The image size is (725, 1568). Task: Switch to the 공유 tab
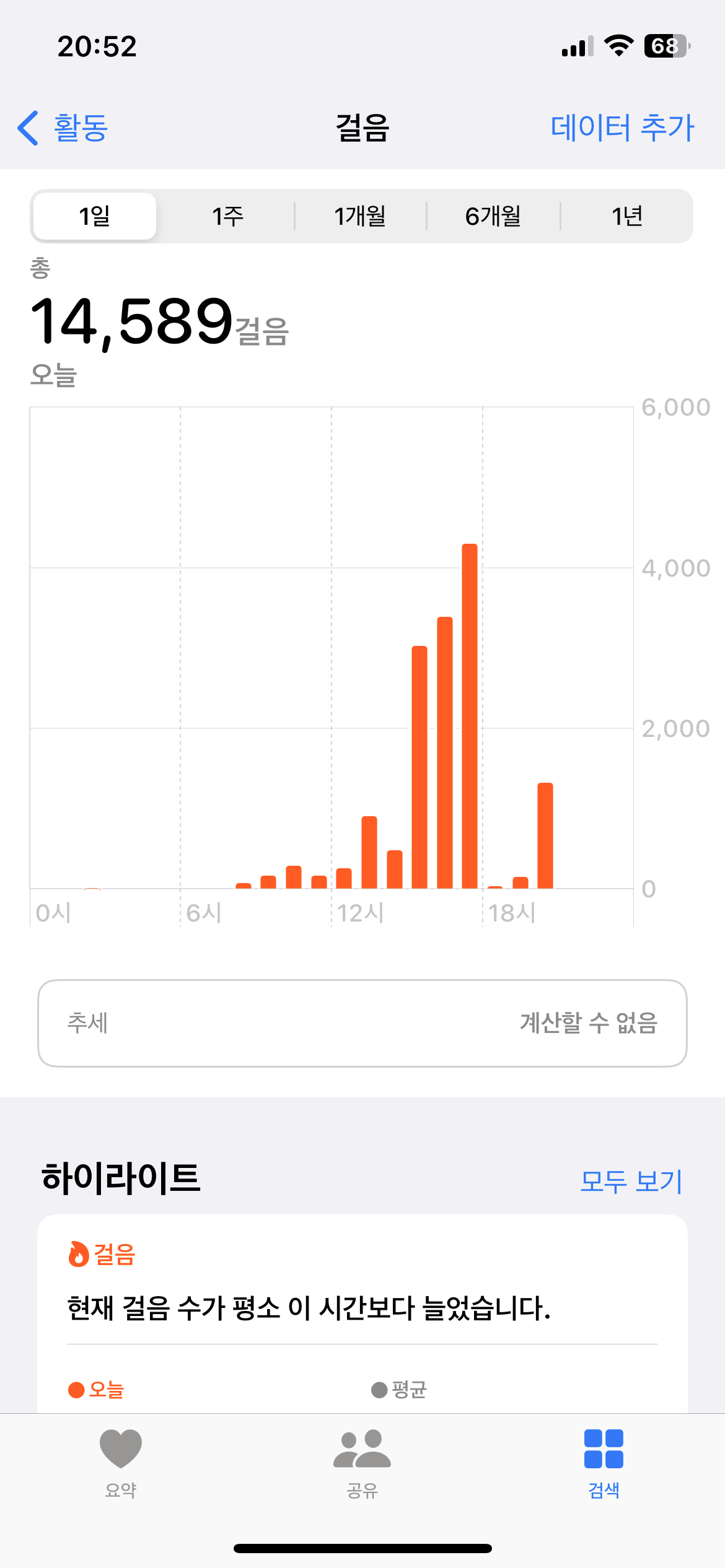coord(362,1463)
